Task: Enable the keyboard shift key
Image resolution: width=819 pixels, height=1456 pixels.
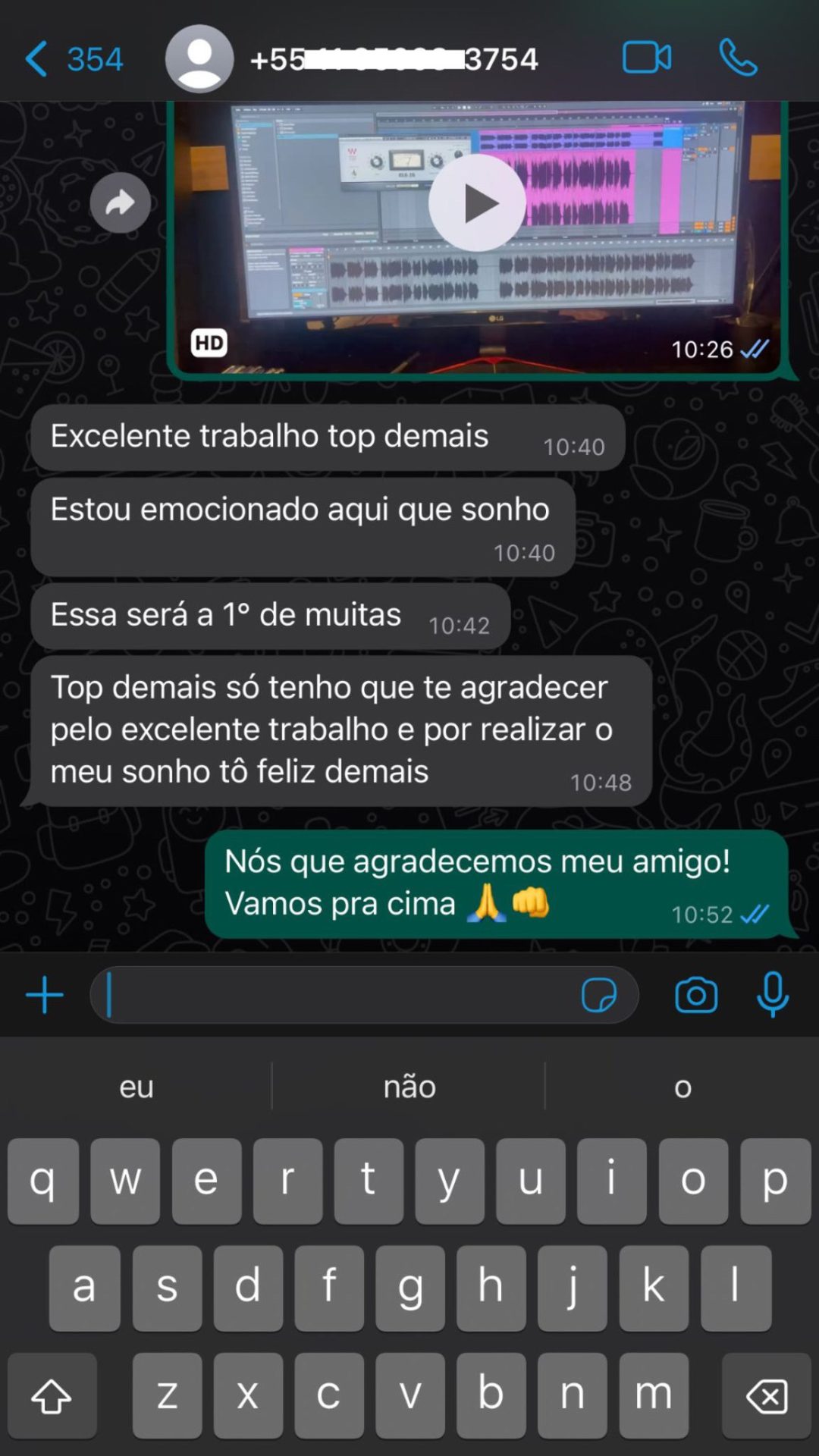Action: pyautogui.click(x=52, y=1396)
